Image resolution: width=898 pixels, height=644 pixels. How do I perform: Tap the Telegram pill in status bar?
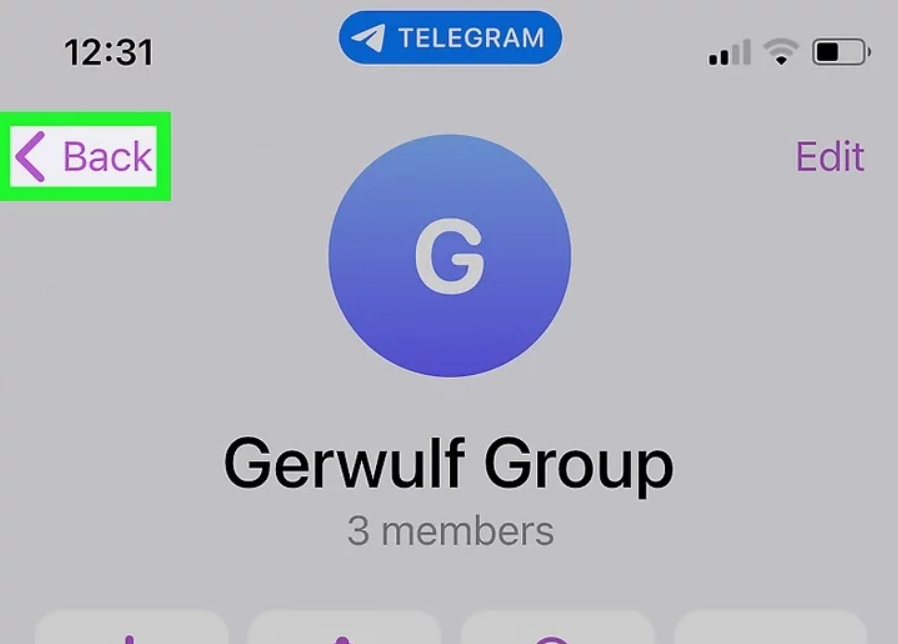coord(450,39)
